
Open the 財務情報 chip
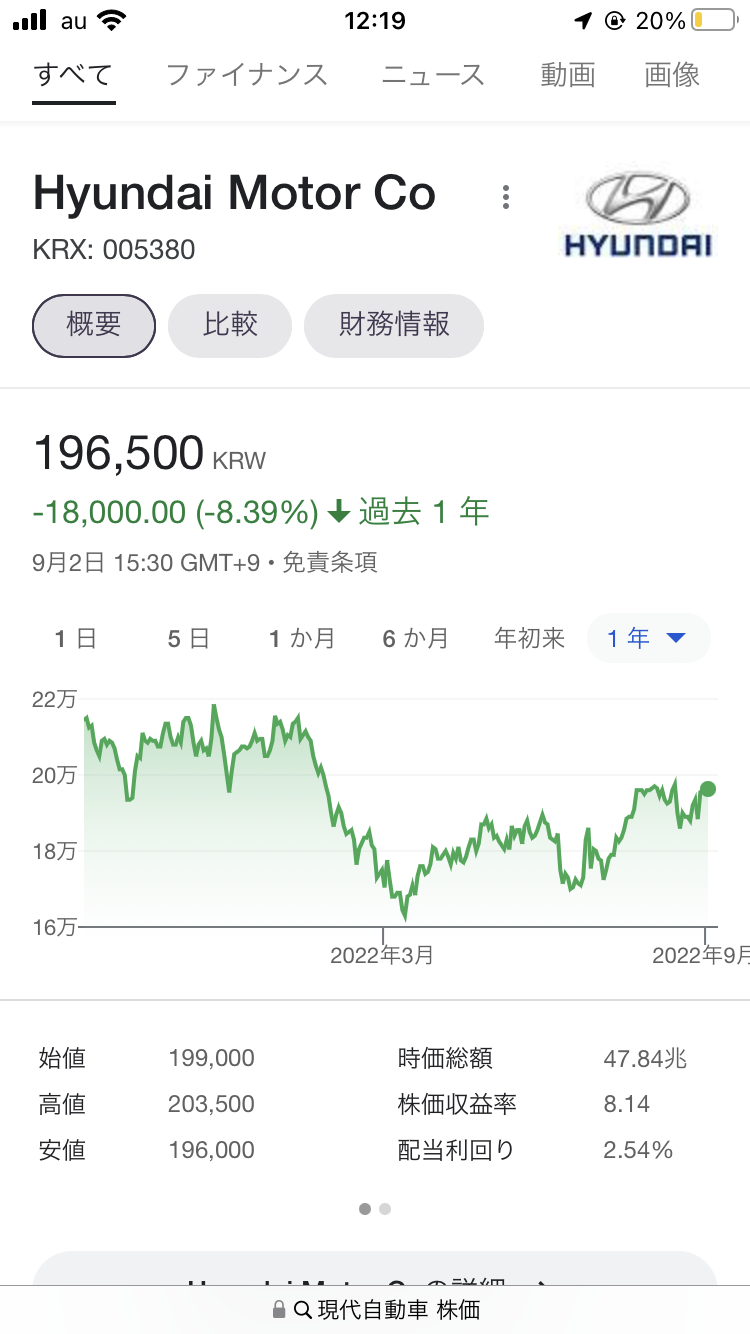click(394, 325)
